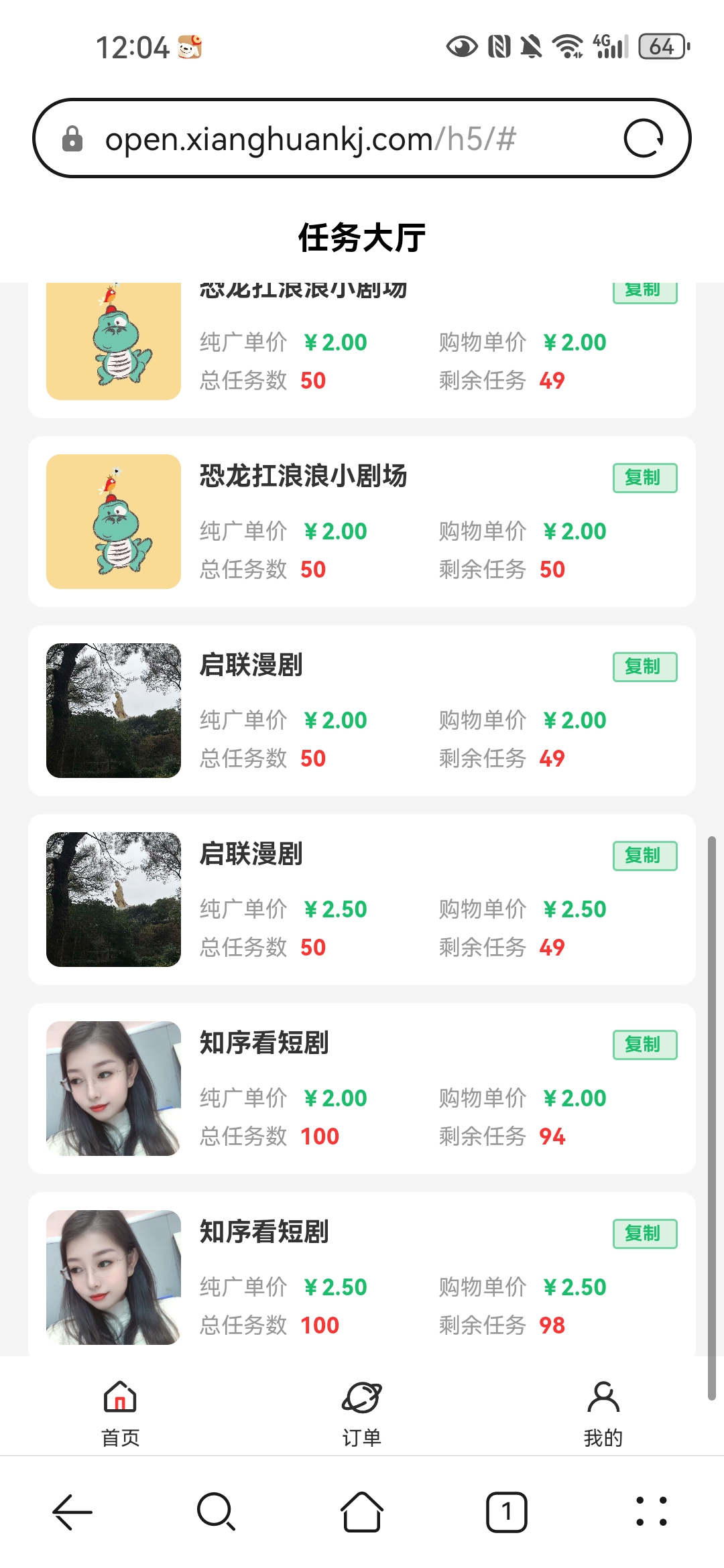Copy the 知序看短剧 task with 94 remaining
The width and height of the screenshot is (724, 1568).
tap(644, 1044)
